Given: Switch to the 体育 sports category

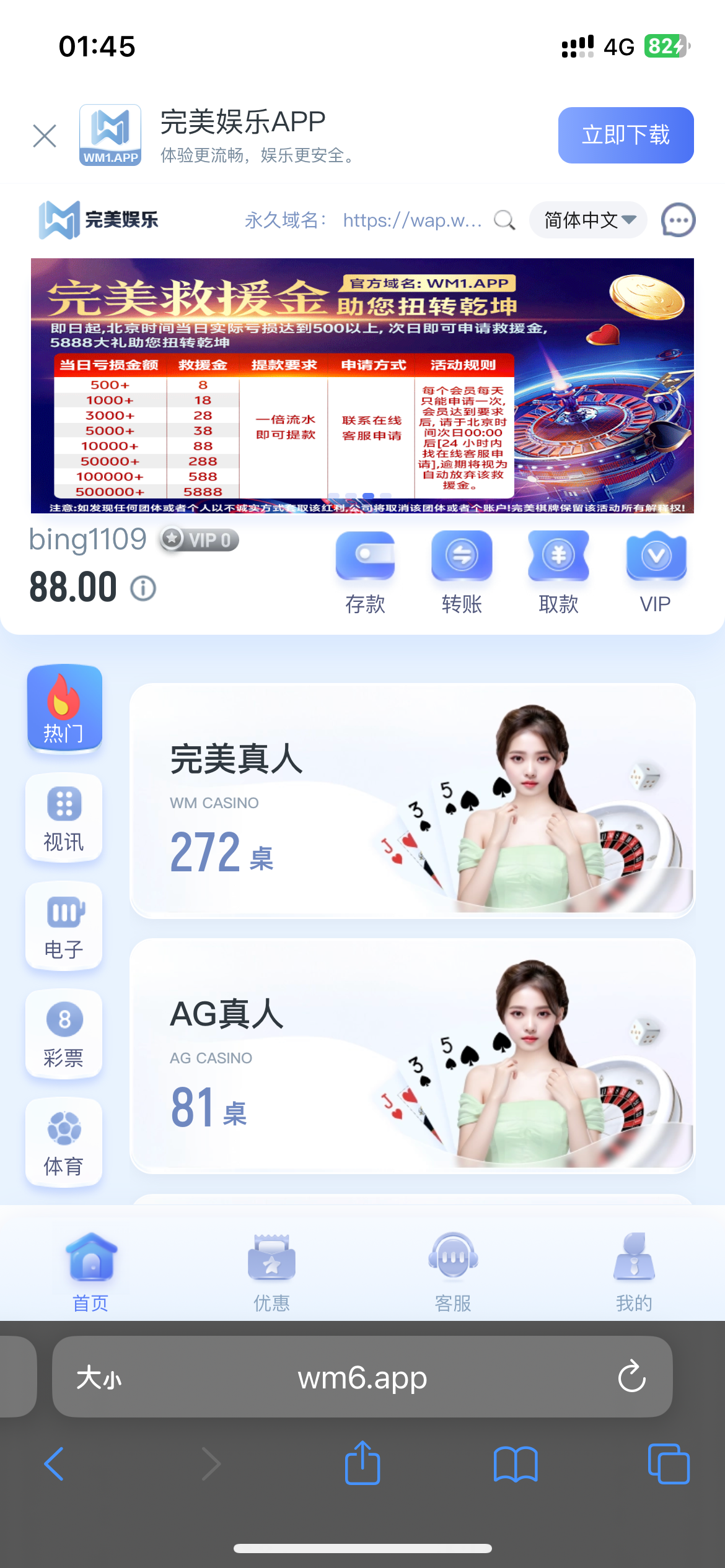Looking at the screenshot, I should pos(64,1143).
